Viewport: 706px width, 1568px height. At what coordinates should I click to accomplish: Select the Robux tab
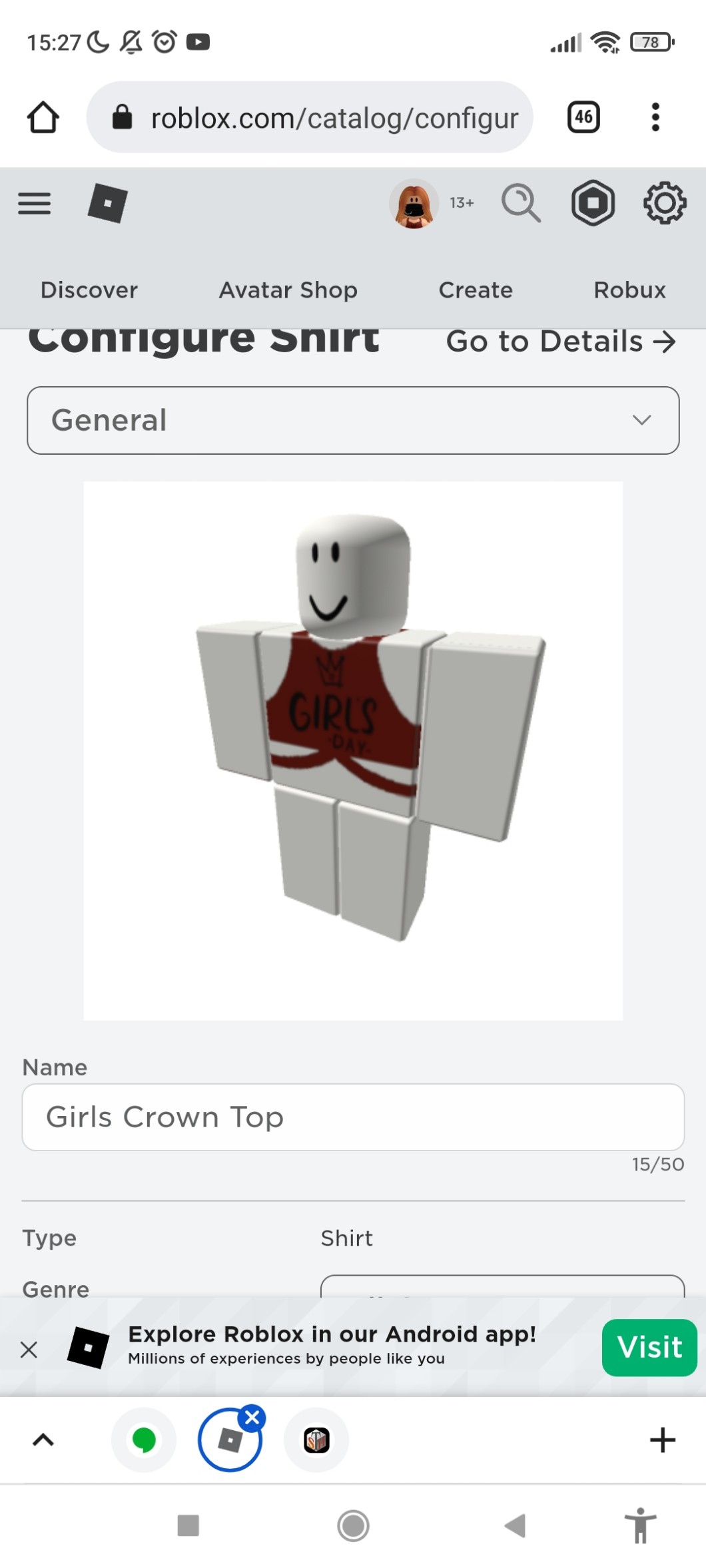coord(629,290)
